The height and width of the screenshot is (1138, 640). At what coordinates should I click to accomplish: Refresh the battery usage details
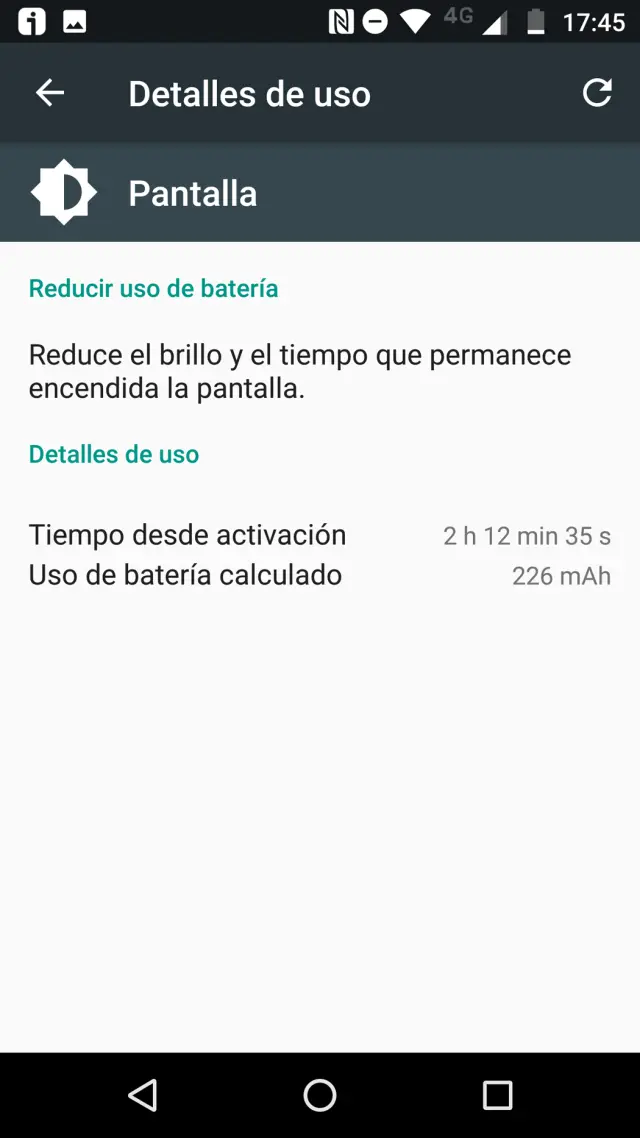[x=597, y=93]
